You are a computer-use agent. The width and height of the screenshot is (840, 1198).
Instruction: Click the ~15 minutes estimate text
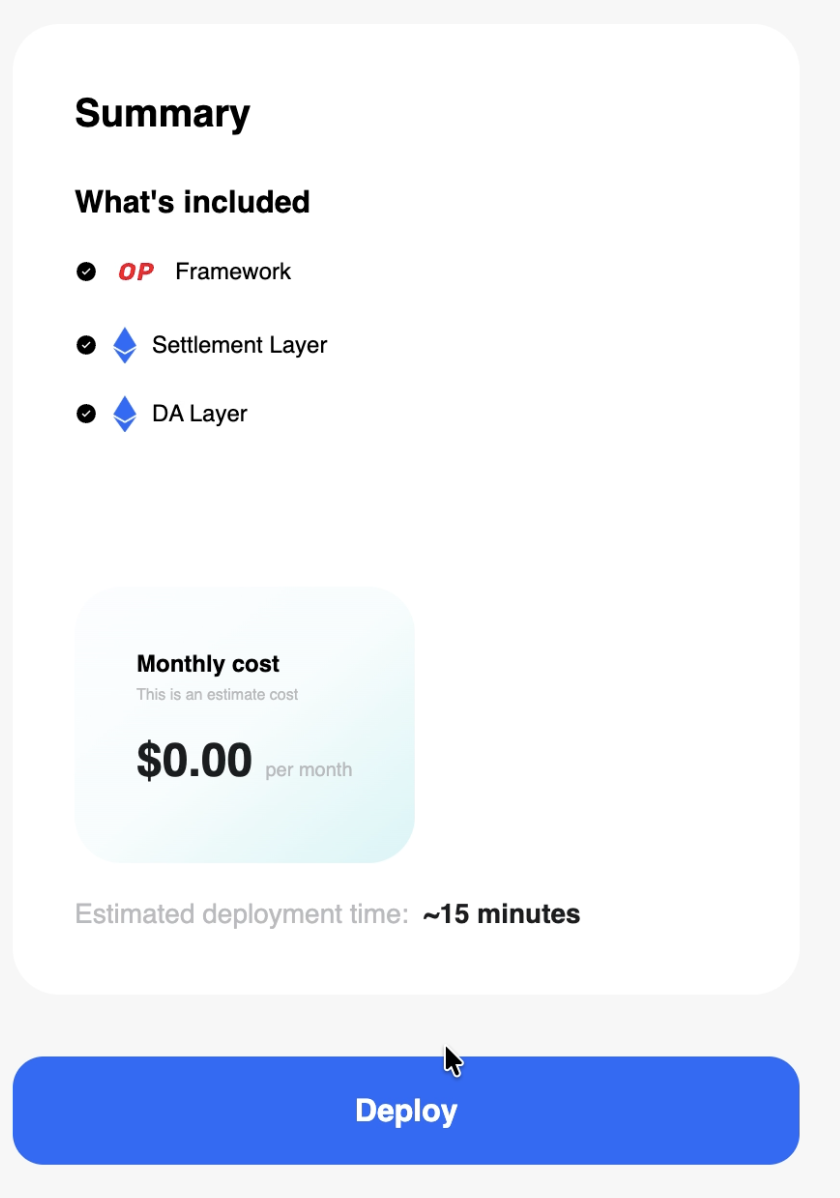(501, 913)
